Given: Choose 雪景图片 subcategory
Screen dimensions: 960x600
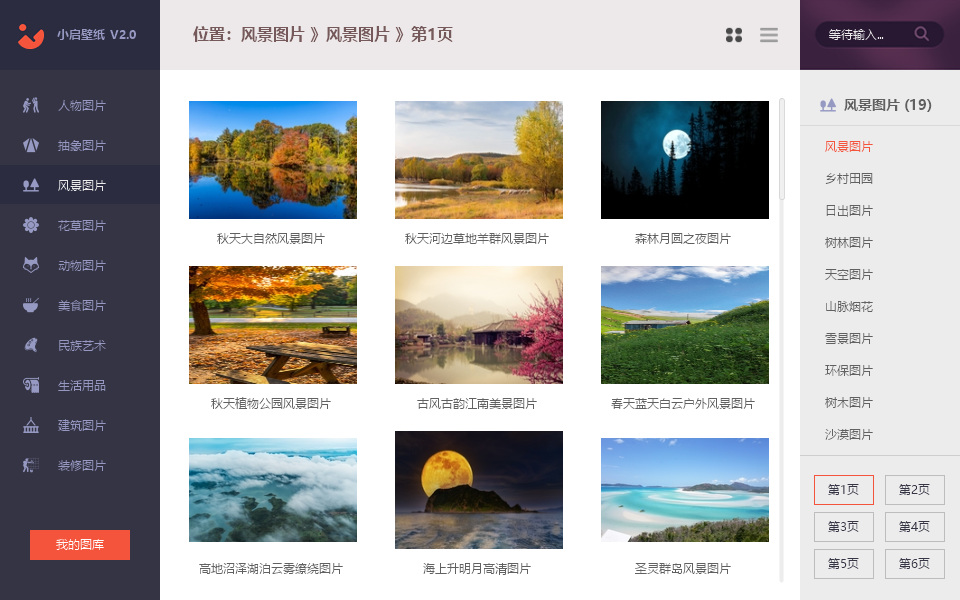Looking at the screenshot, I should pyautogui.click(x=849, y=338).
